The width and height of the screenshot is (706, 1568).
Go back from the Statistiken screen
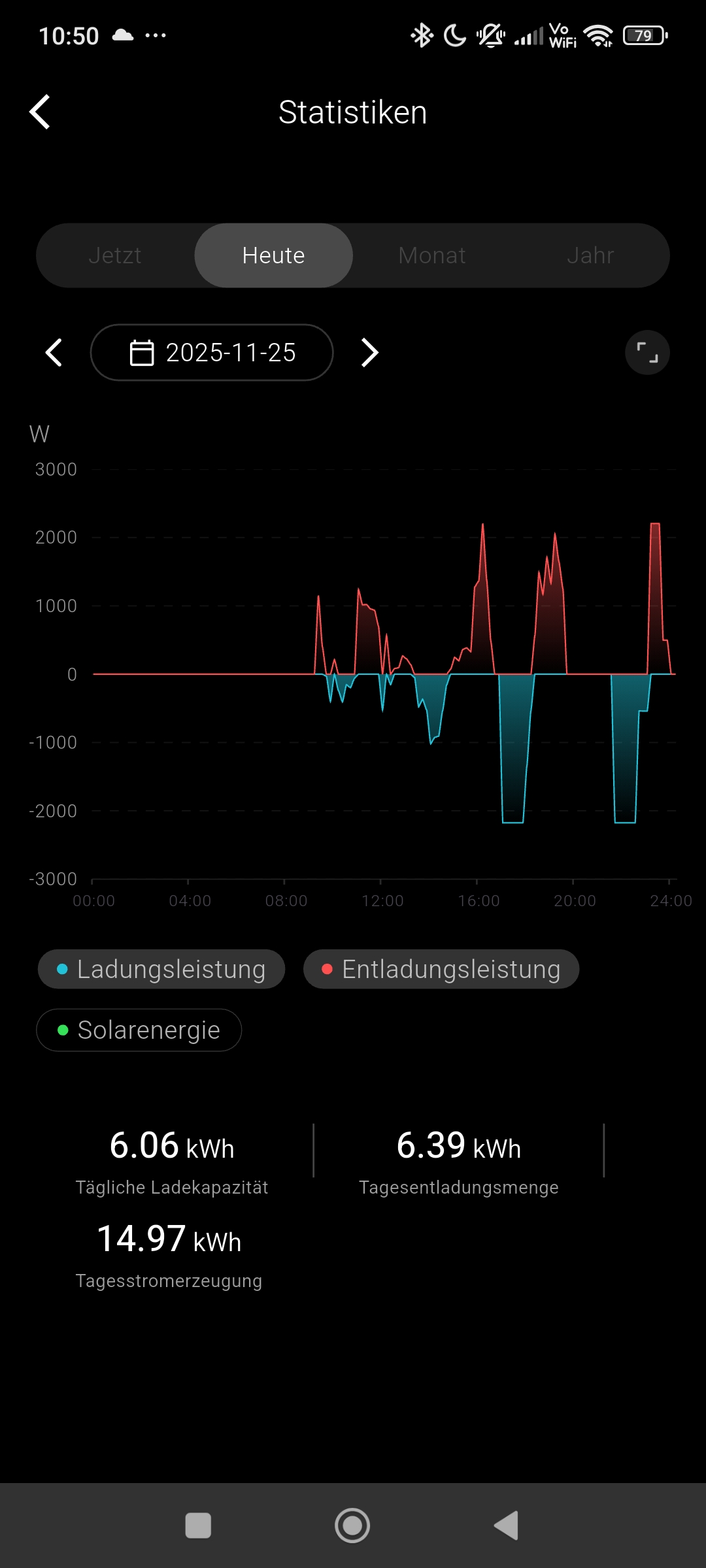pyautogui.click(x=41, y=112)
